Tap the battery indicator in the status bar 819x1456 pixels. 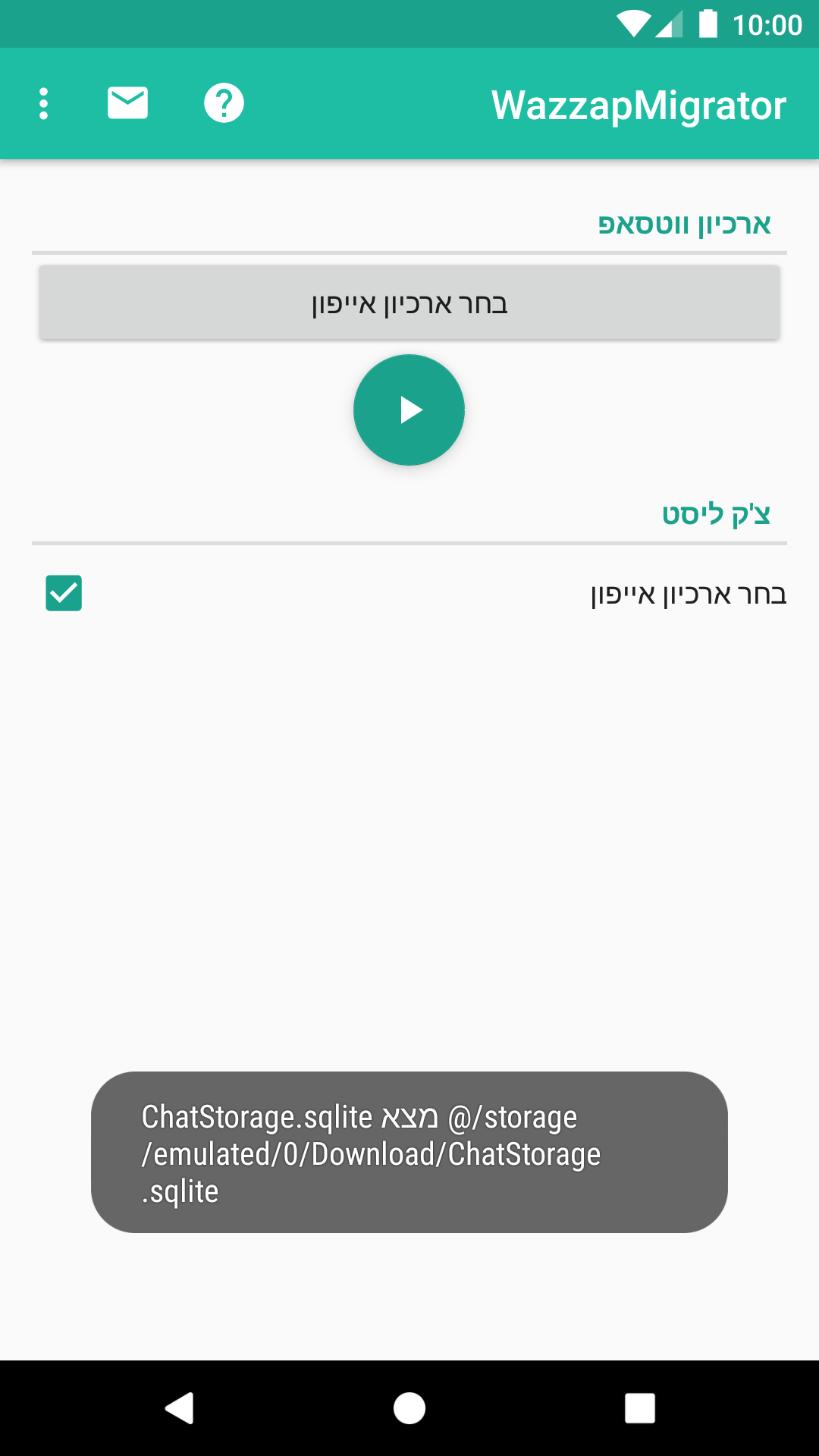click(x=710, y=24)
